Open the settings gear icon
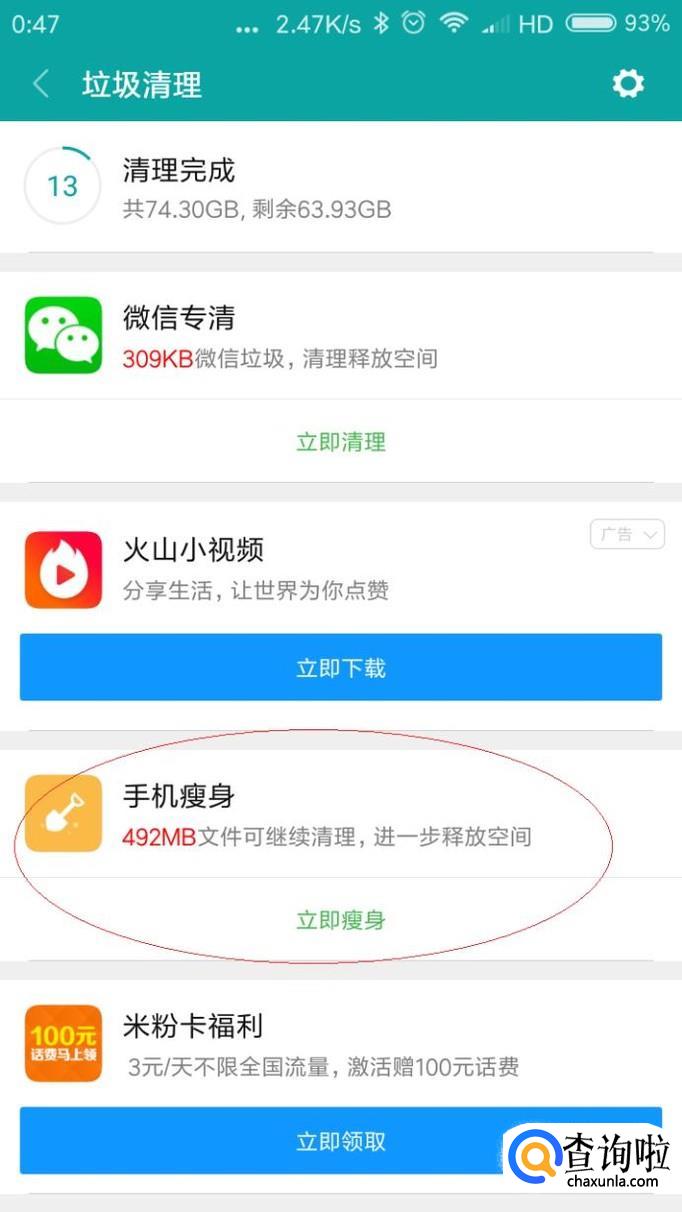This screenshot has width=682, height=1212. click(628, 84)
